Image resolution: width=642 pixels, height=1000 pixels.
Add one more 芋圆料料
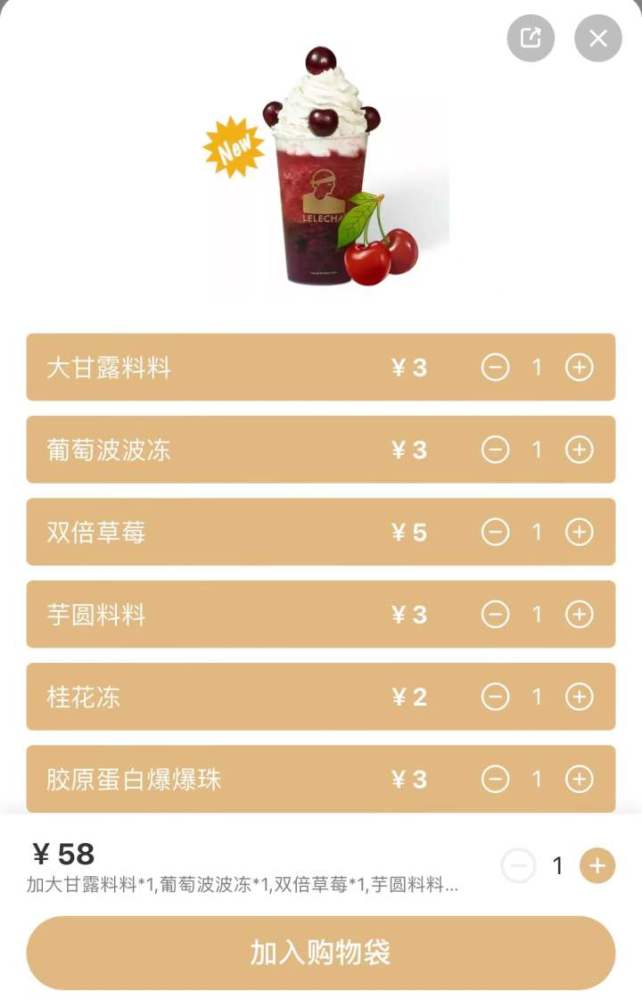click(579, 614)
